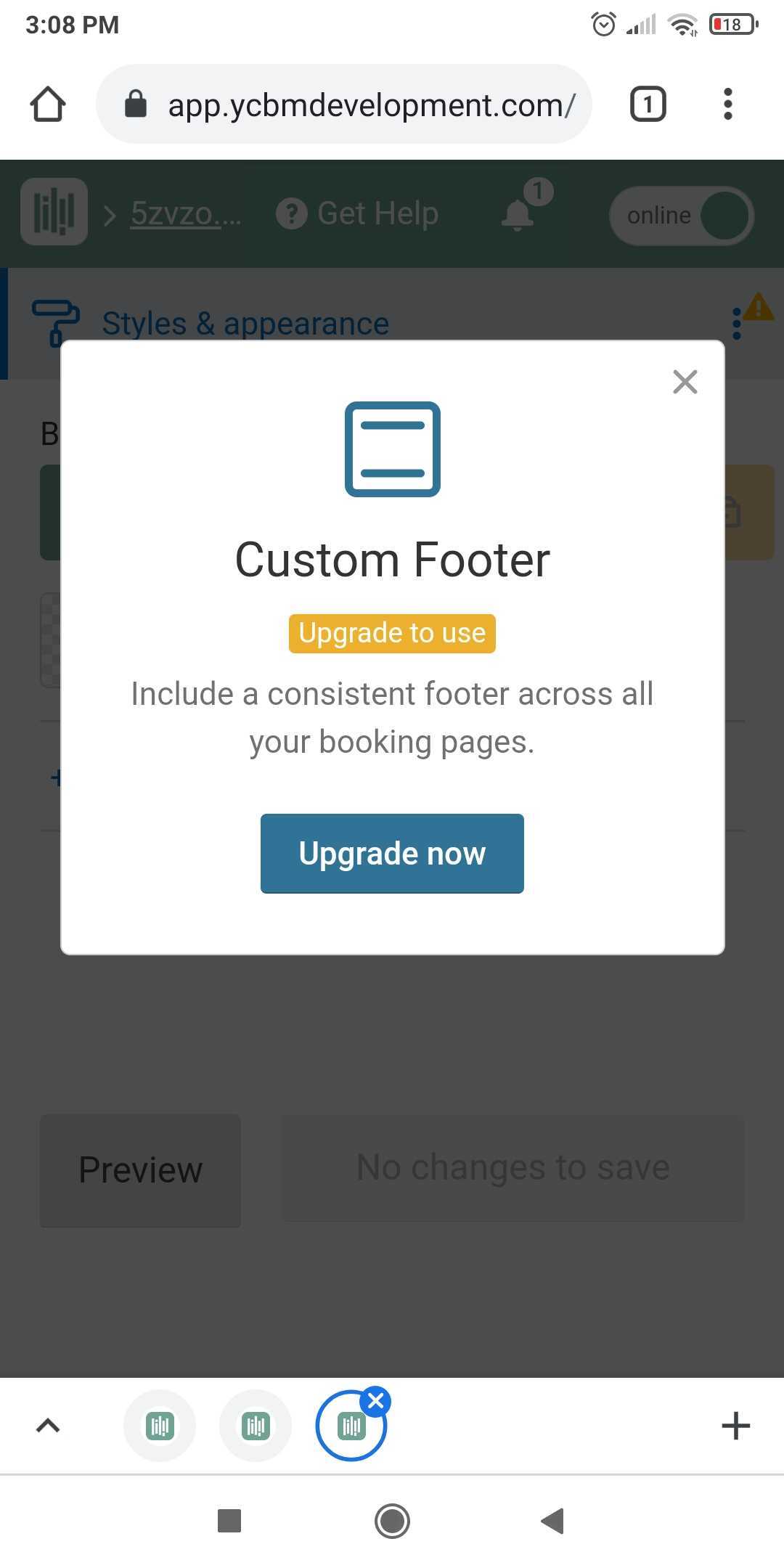Viewport: 784px width, 1568px height.
Task: Close the Custom Footer dialog
Action: 685,382
